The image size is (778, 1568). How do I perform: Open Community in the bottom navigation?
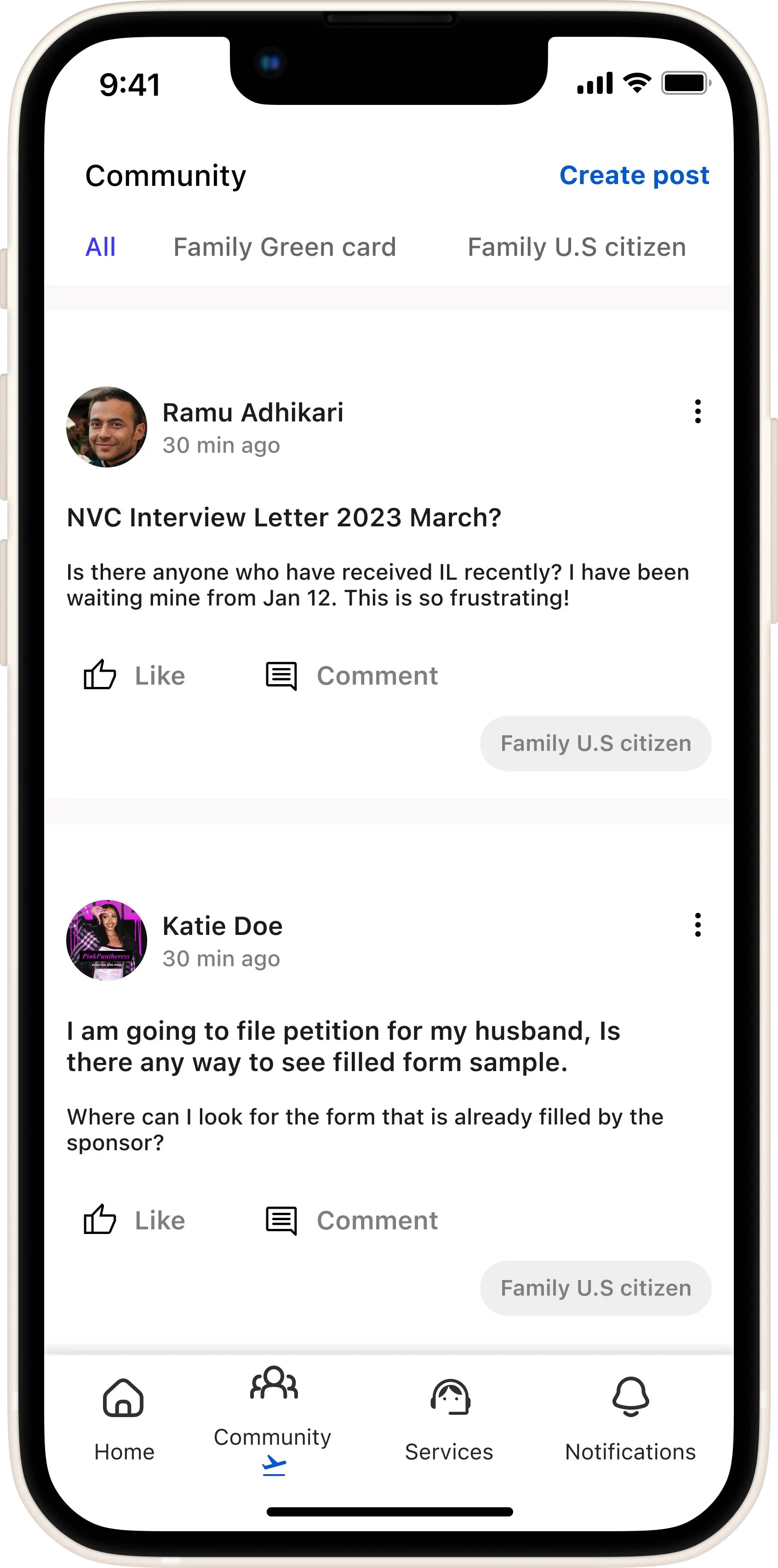273,1412
